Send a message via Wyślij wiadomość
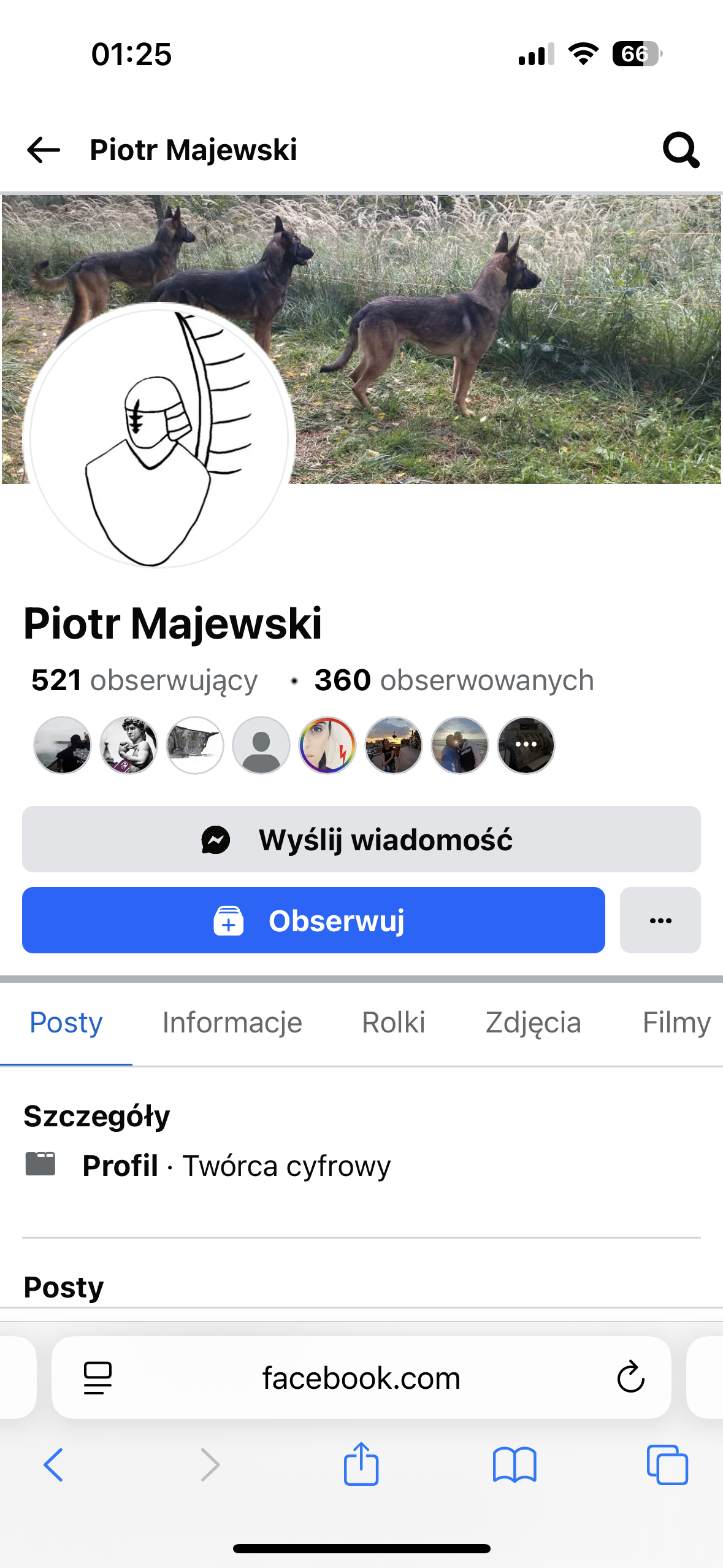The height and width of the screenshot is (1568, 723). click(x=361, y=839)
